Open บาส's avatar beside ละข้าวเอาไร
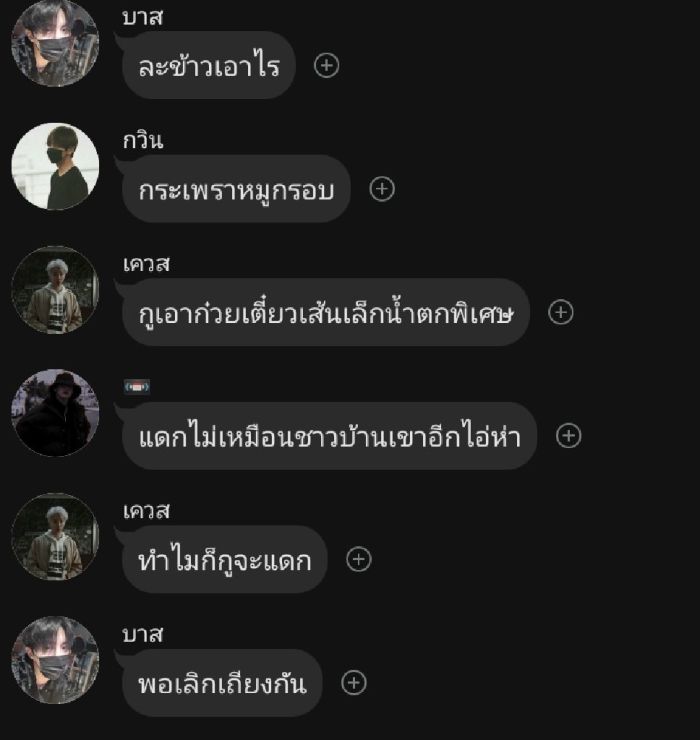 click(55, 43)
